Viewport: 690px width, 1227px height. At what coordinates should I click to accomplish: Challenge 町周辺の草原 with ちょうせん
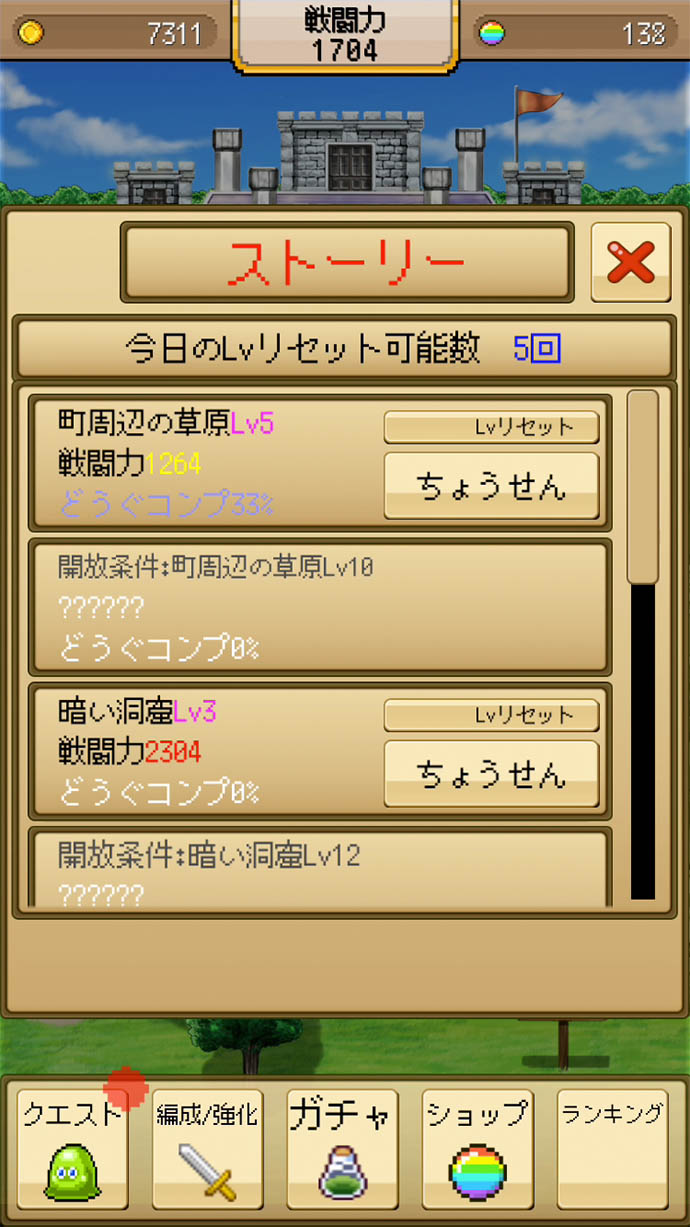tap(491, 485)
